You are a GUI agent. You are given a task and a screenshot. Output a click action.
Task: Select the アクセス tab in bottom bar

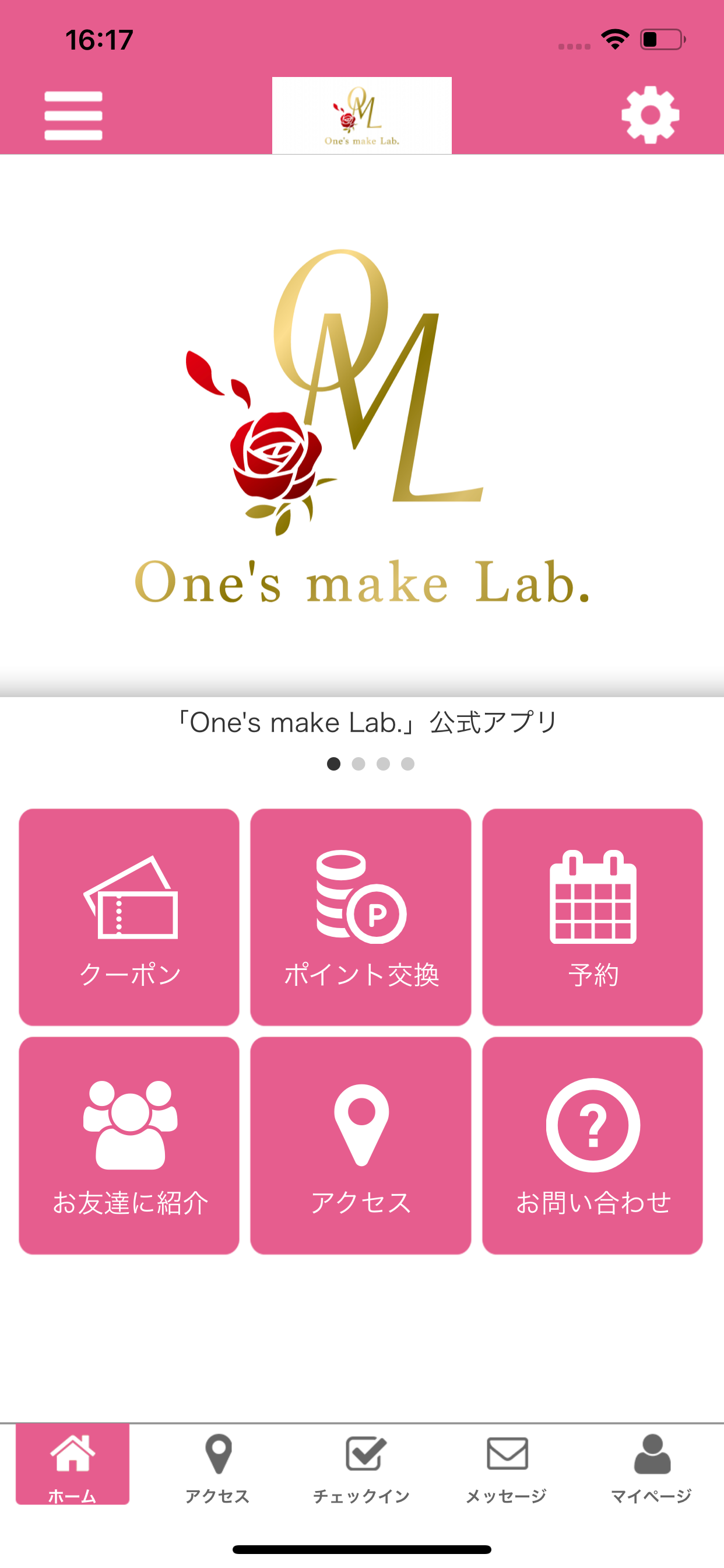pyautogui.click(x=218, y=1461)
